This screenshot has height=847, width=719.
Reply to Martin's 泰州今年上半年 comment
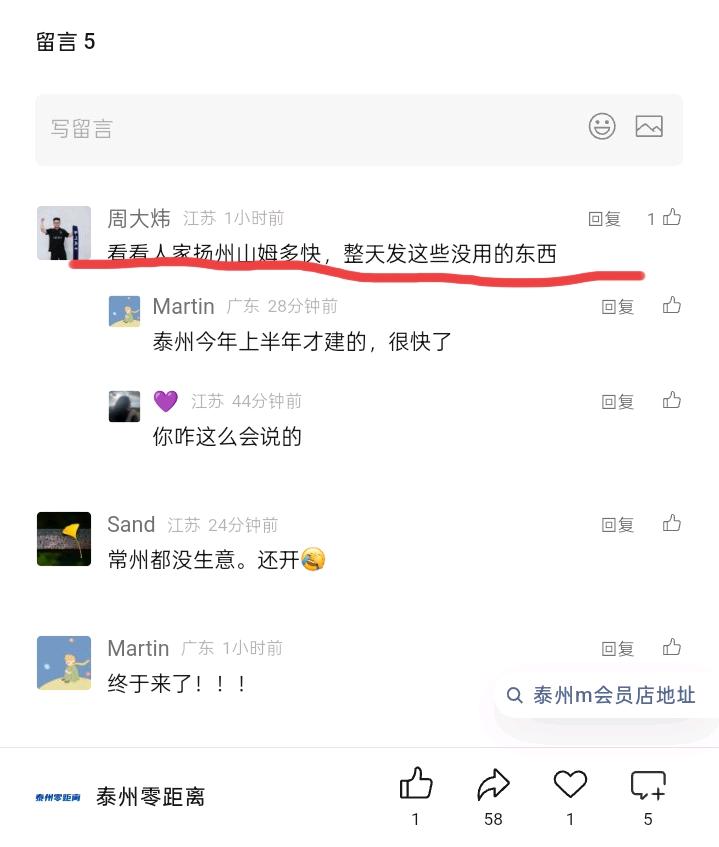point(618,307)
